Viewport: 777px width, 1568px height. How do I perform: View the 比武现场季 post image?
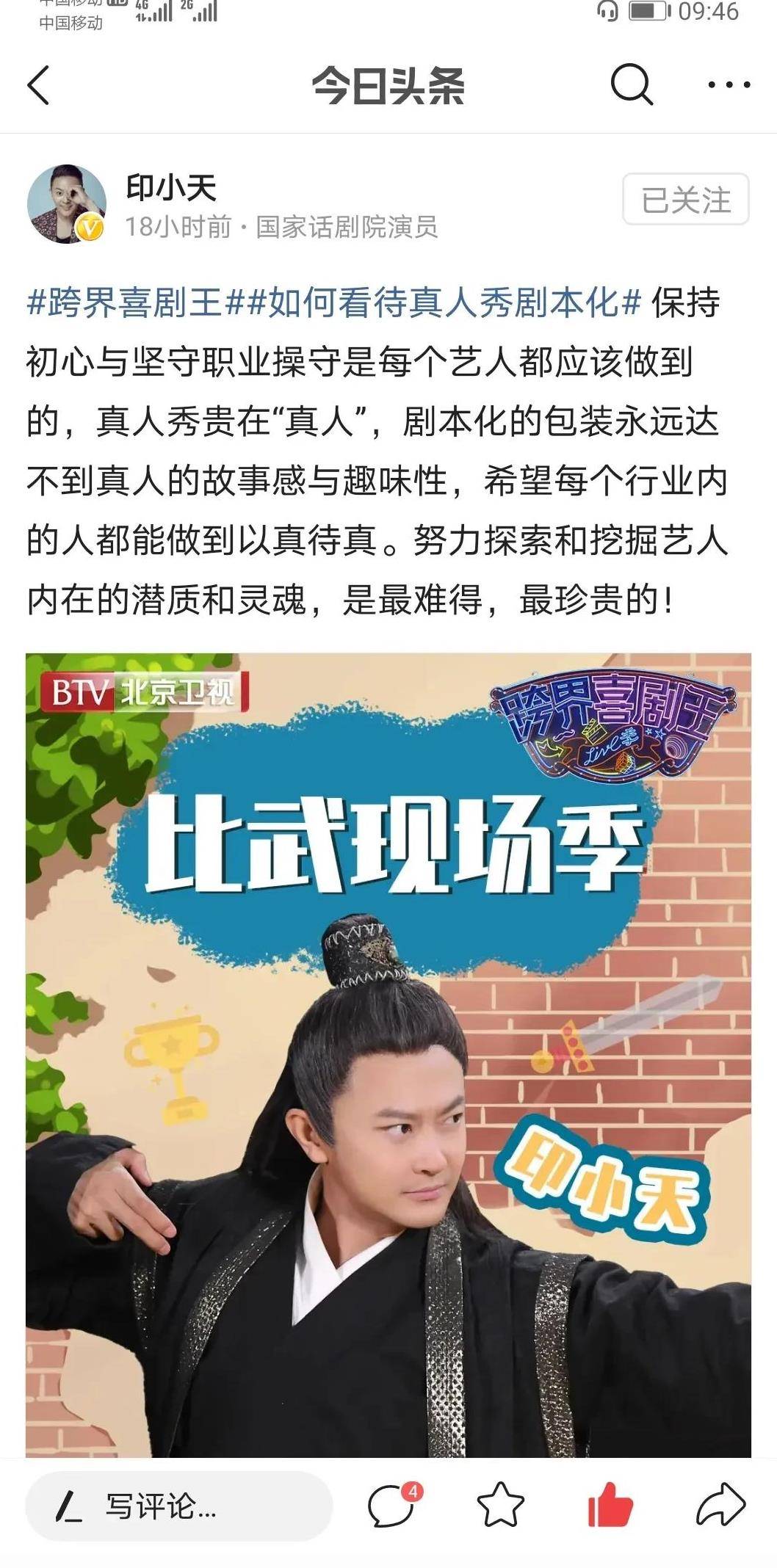(388, 1054)
